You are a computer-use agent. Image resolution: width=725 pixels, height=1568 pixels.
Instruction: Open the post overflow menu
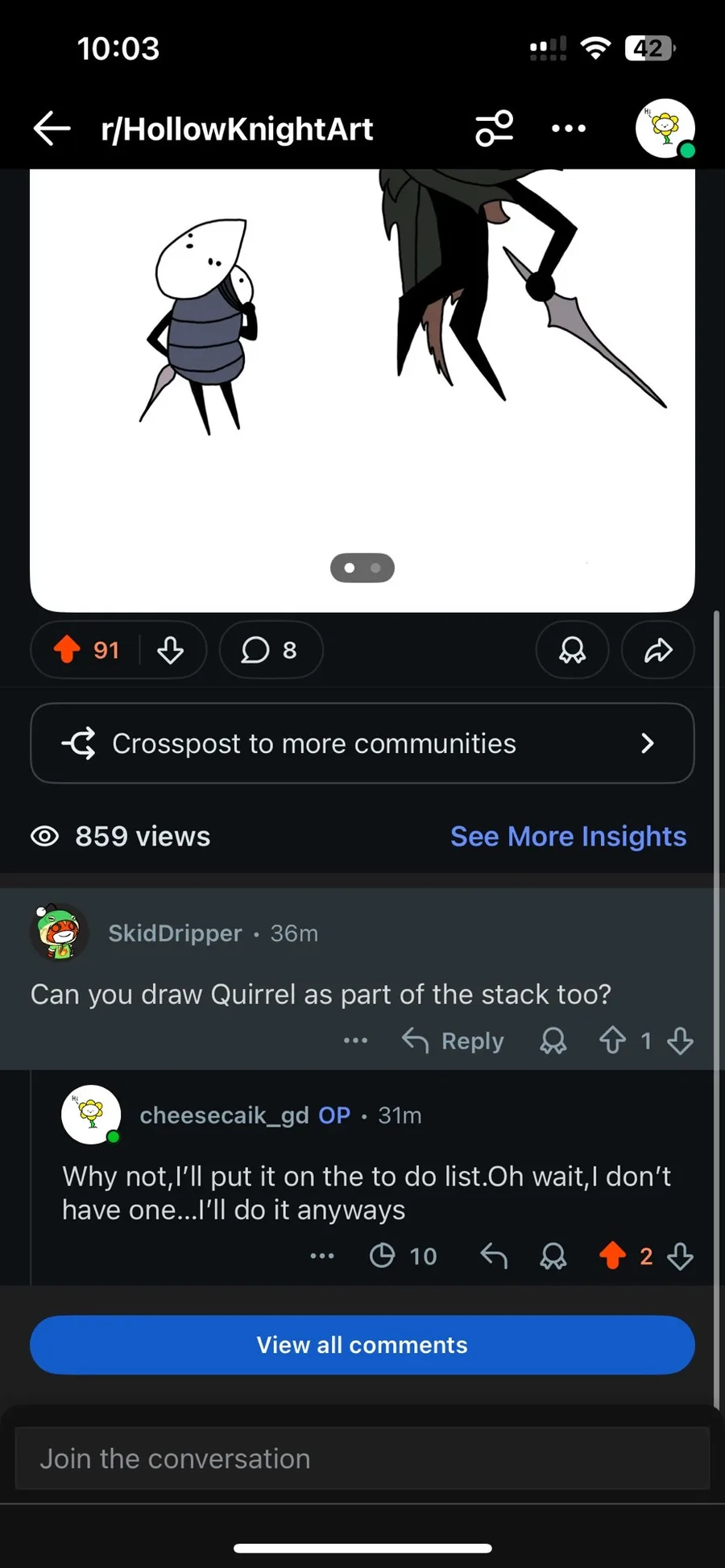[x=569, y=129]
